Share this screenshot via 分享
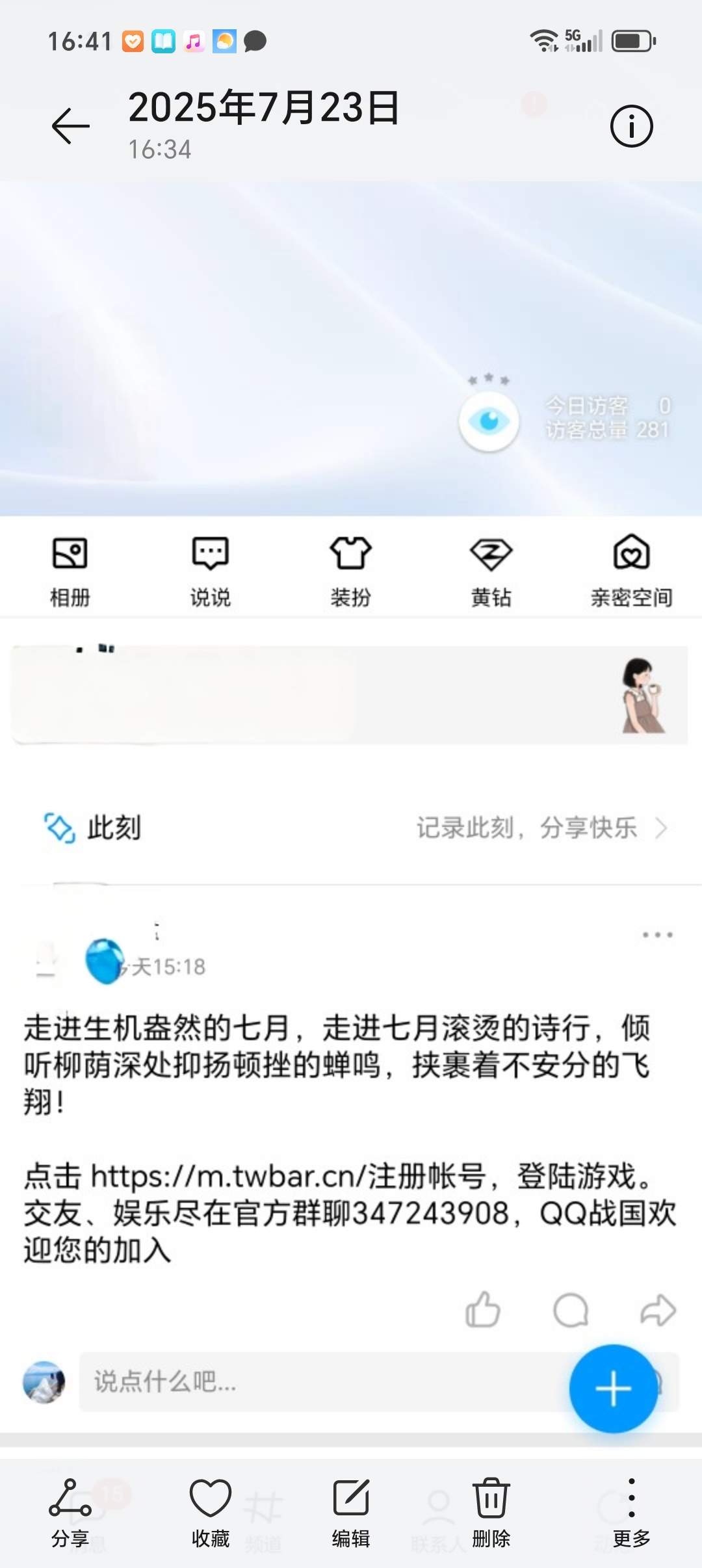Screen dimensions: 702x1568 (70, 1512)
